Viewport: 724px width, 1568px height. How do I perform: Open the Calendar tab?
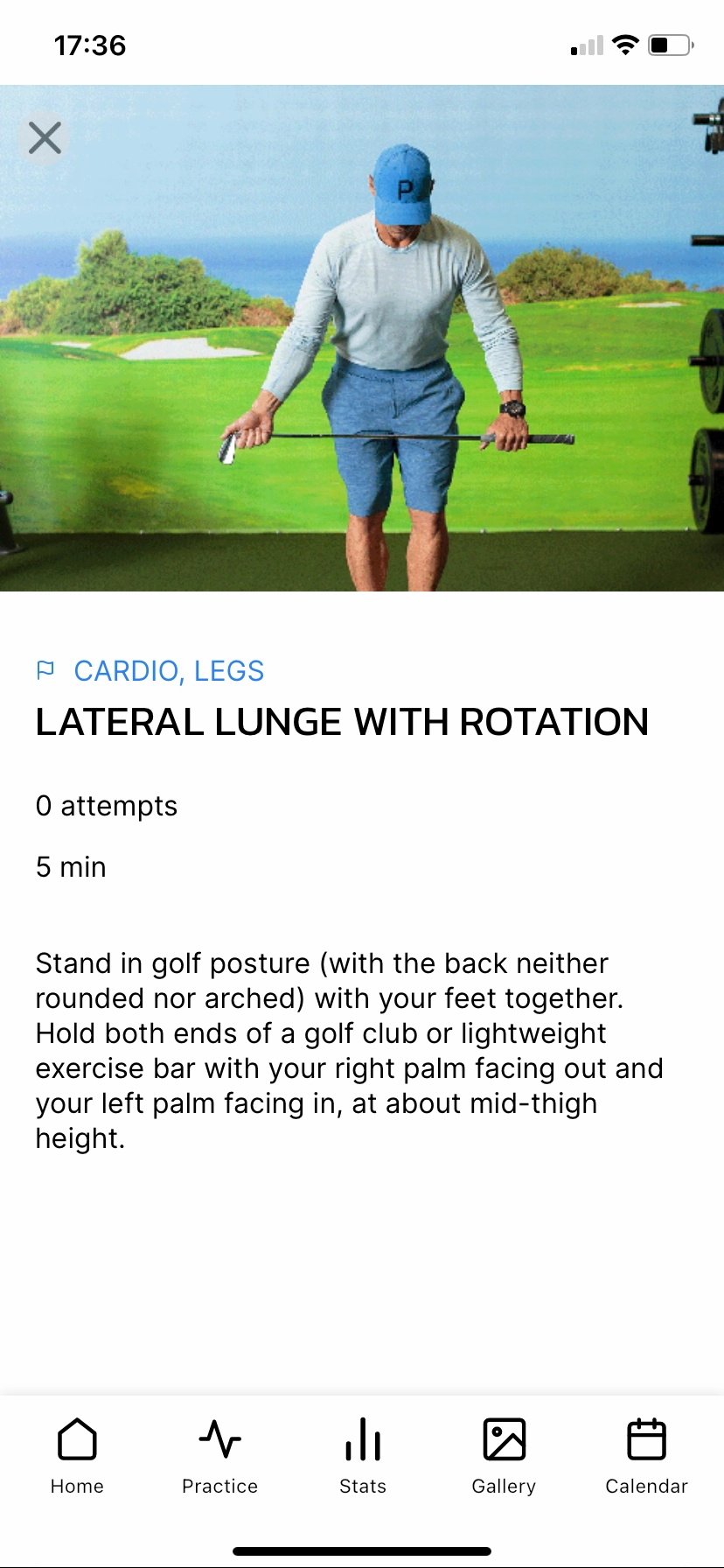coord(646,1456)
